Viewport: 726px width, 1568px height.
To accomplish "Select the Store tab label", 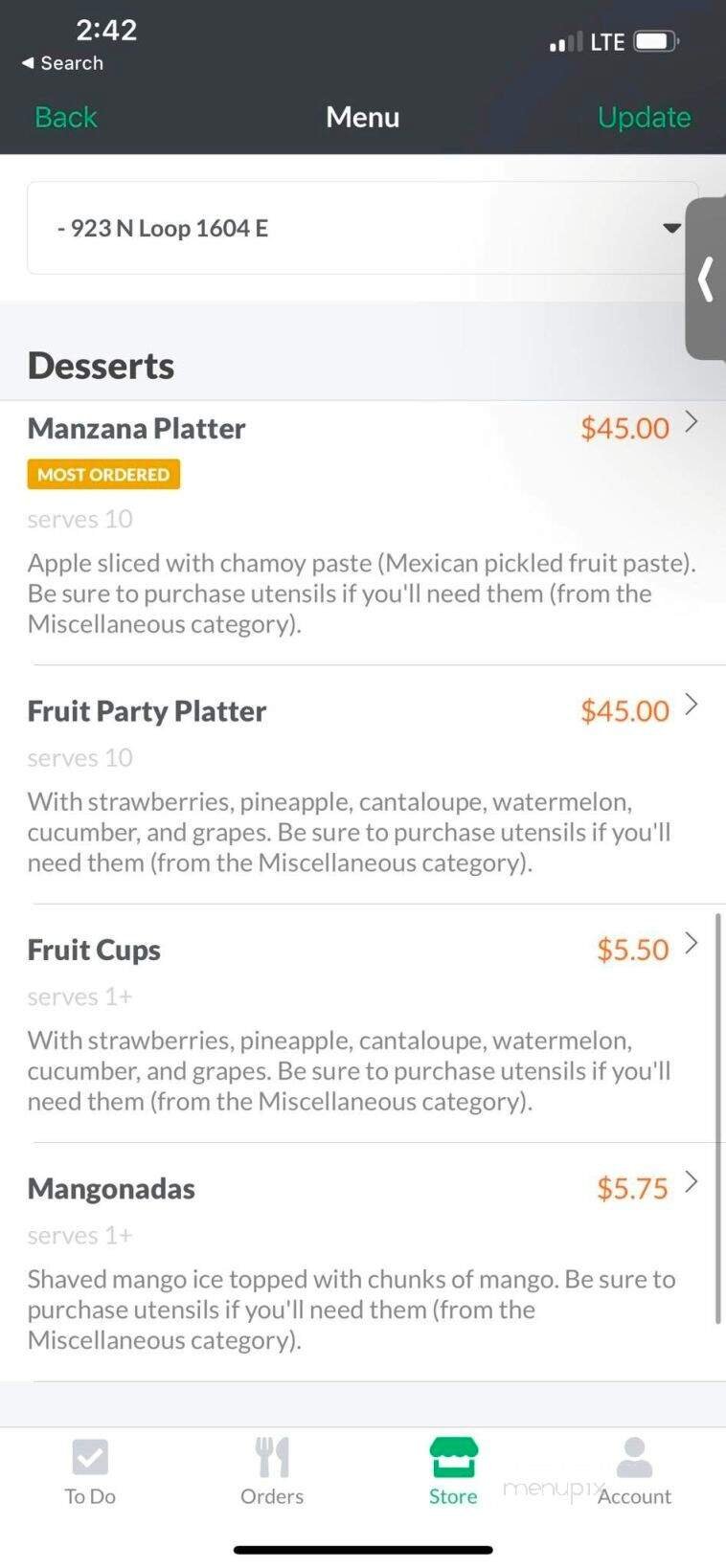I will point(452,1496).
